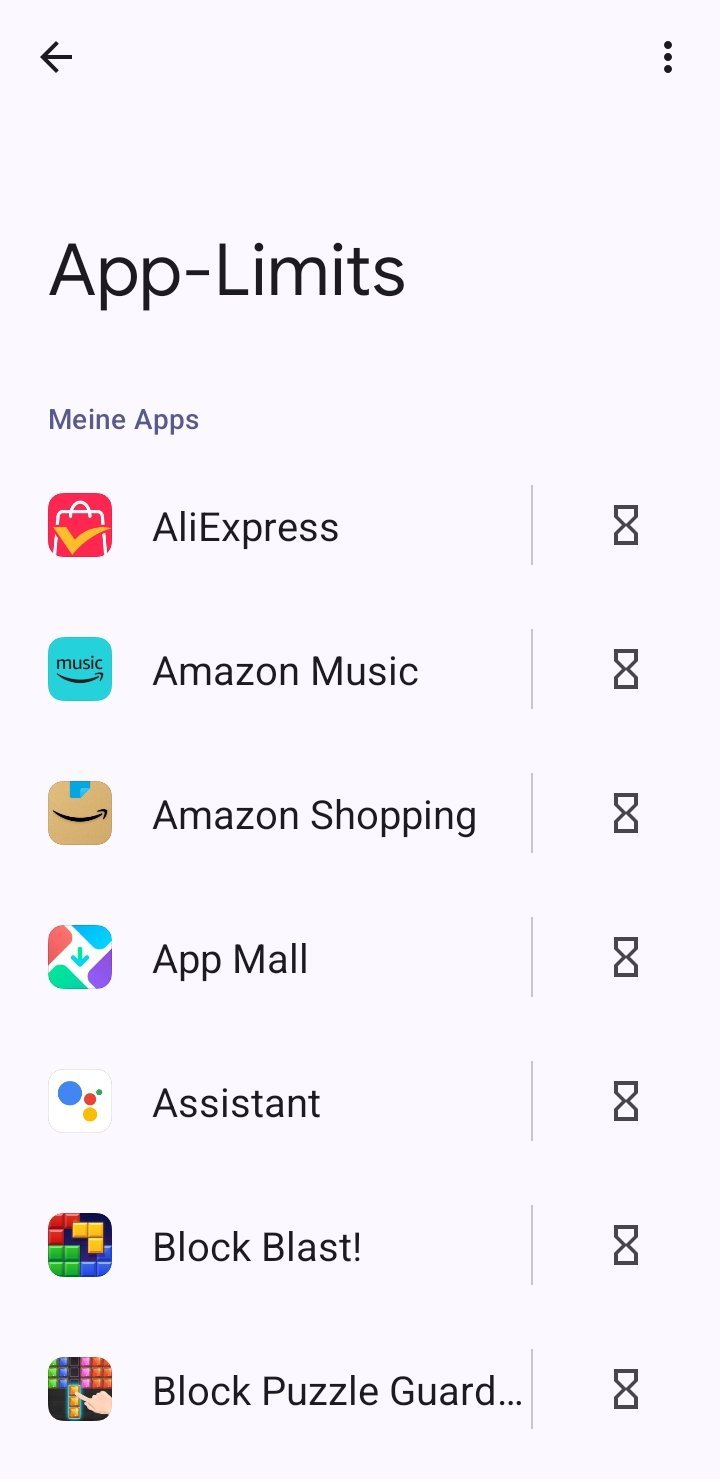
Task: Open the Block Blast! row
Action: (x=257, y=1247)
